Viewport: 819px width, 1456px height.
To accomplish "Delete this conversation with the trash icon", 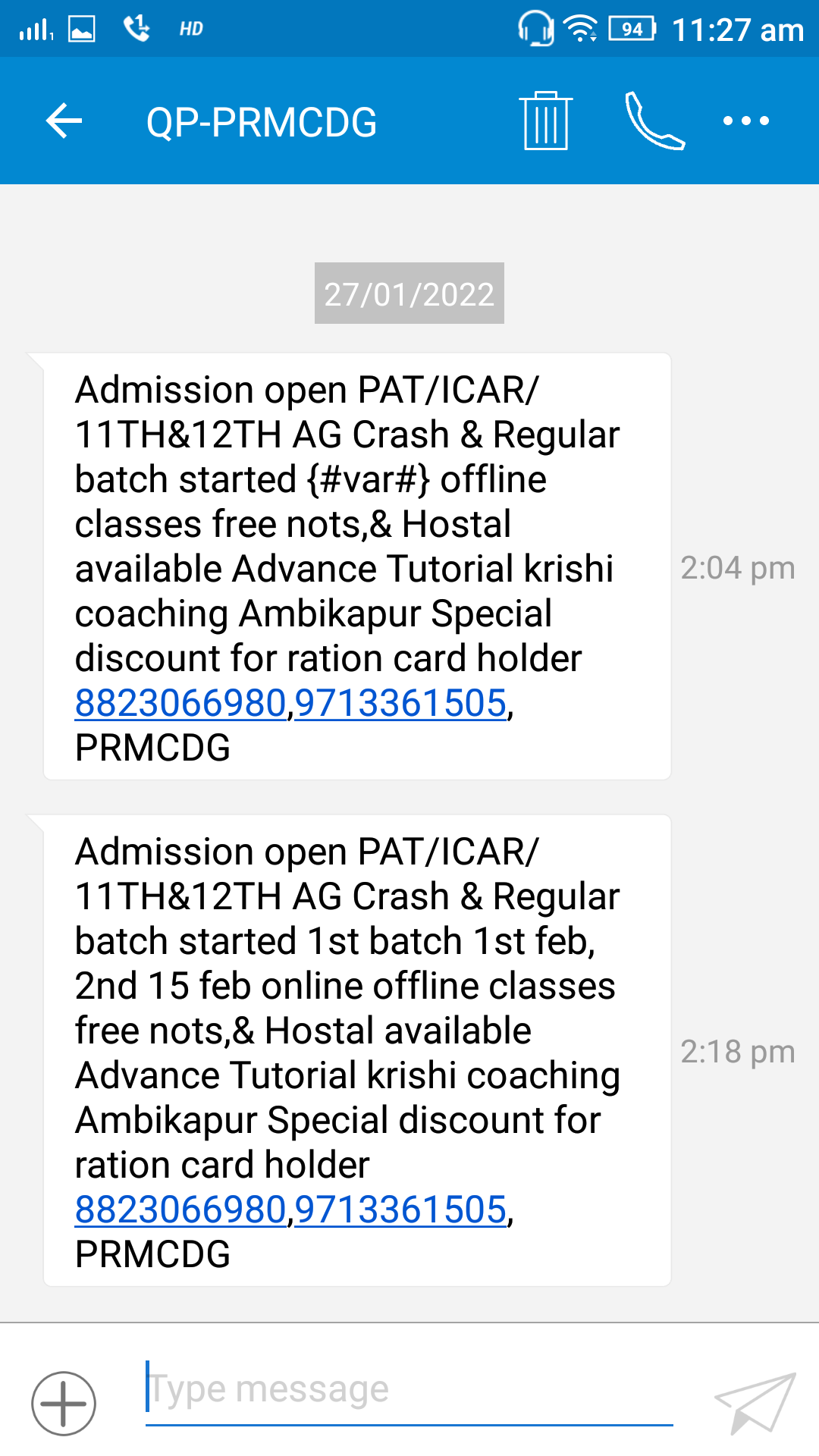I will (x=546, y=121).
